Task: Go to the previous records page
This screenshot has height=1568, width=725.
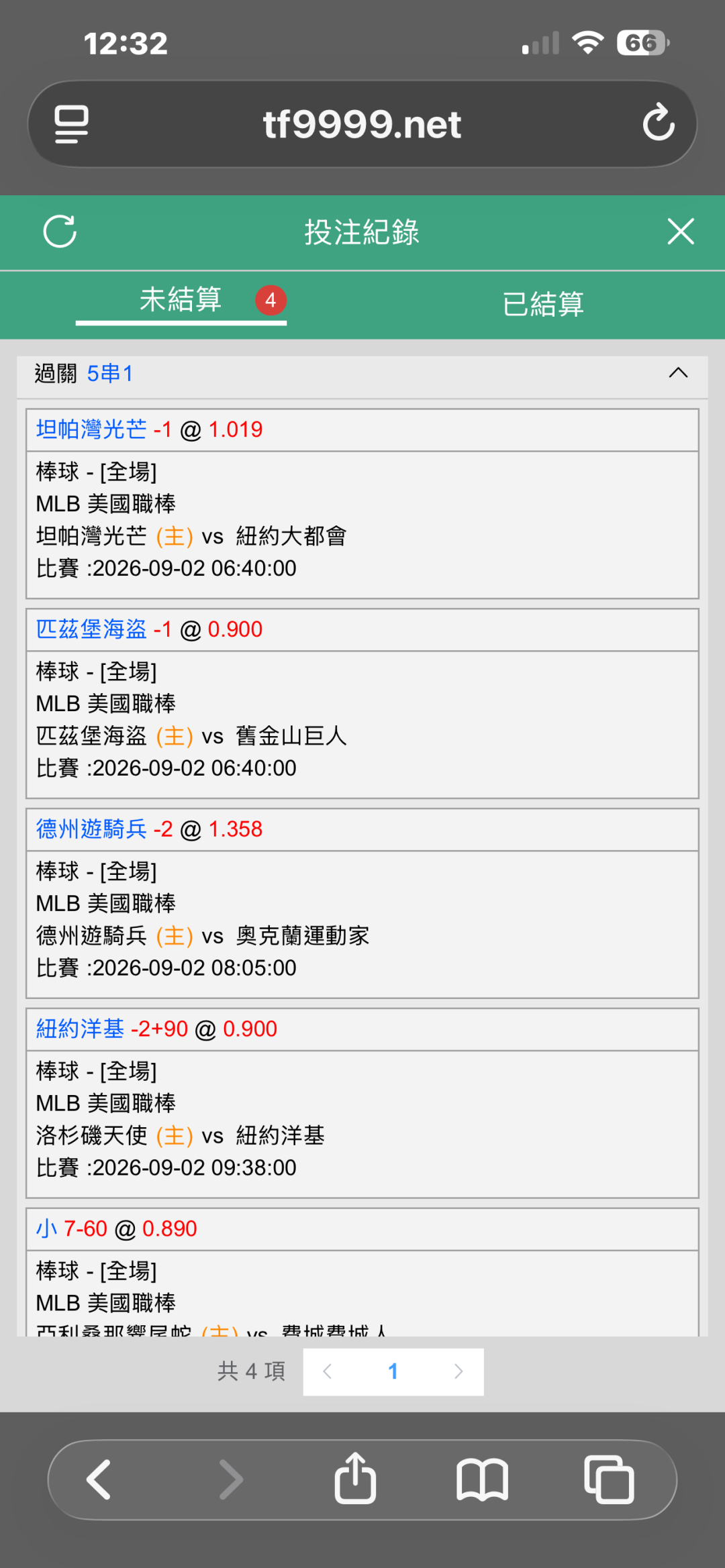Action: [x=328, y=1371]
